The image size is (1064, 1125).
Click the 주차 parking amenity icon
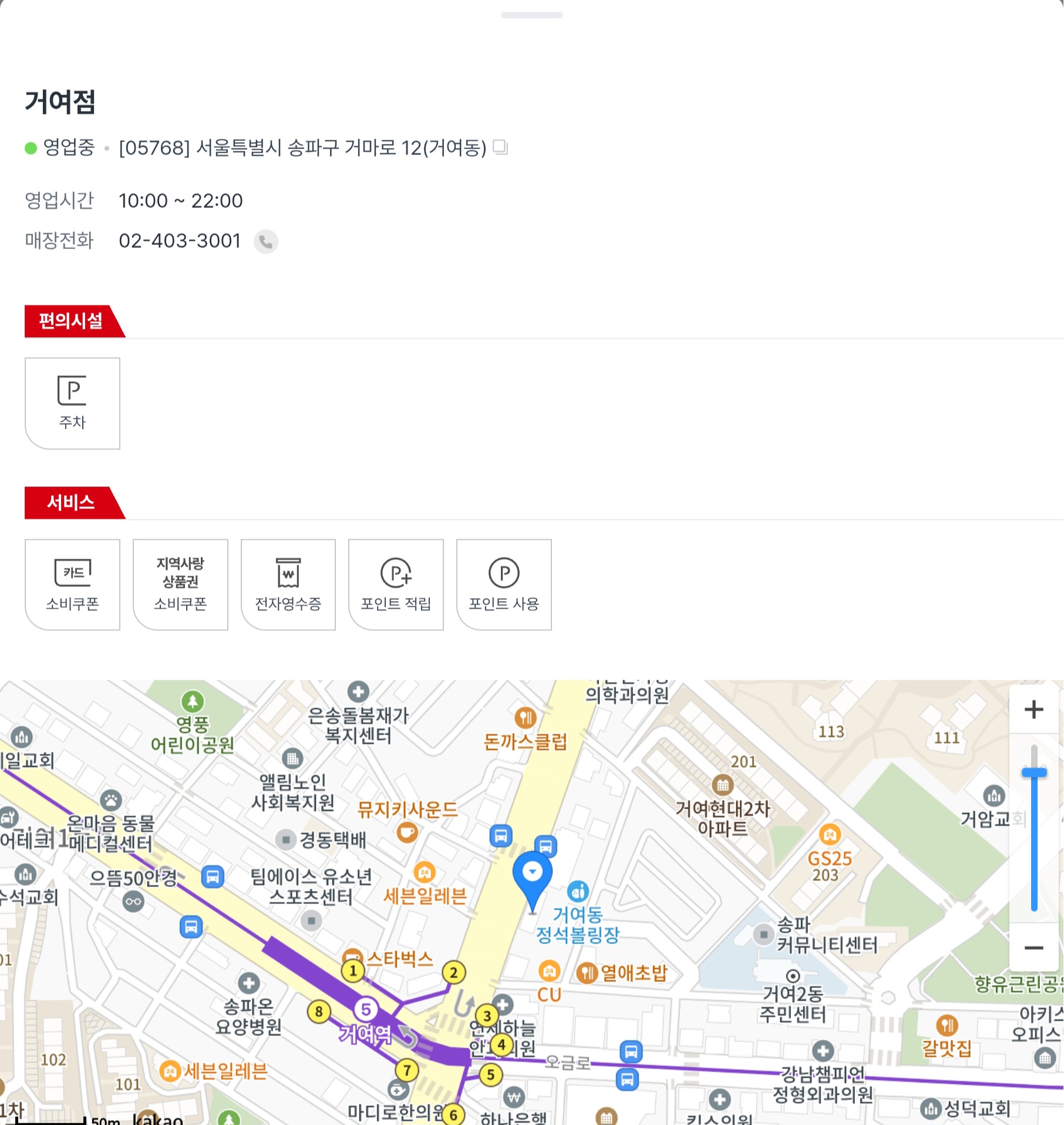tap(72, 402)
